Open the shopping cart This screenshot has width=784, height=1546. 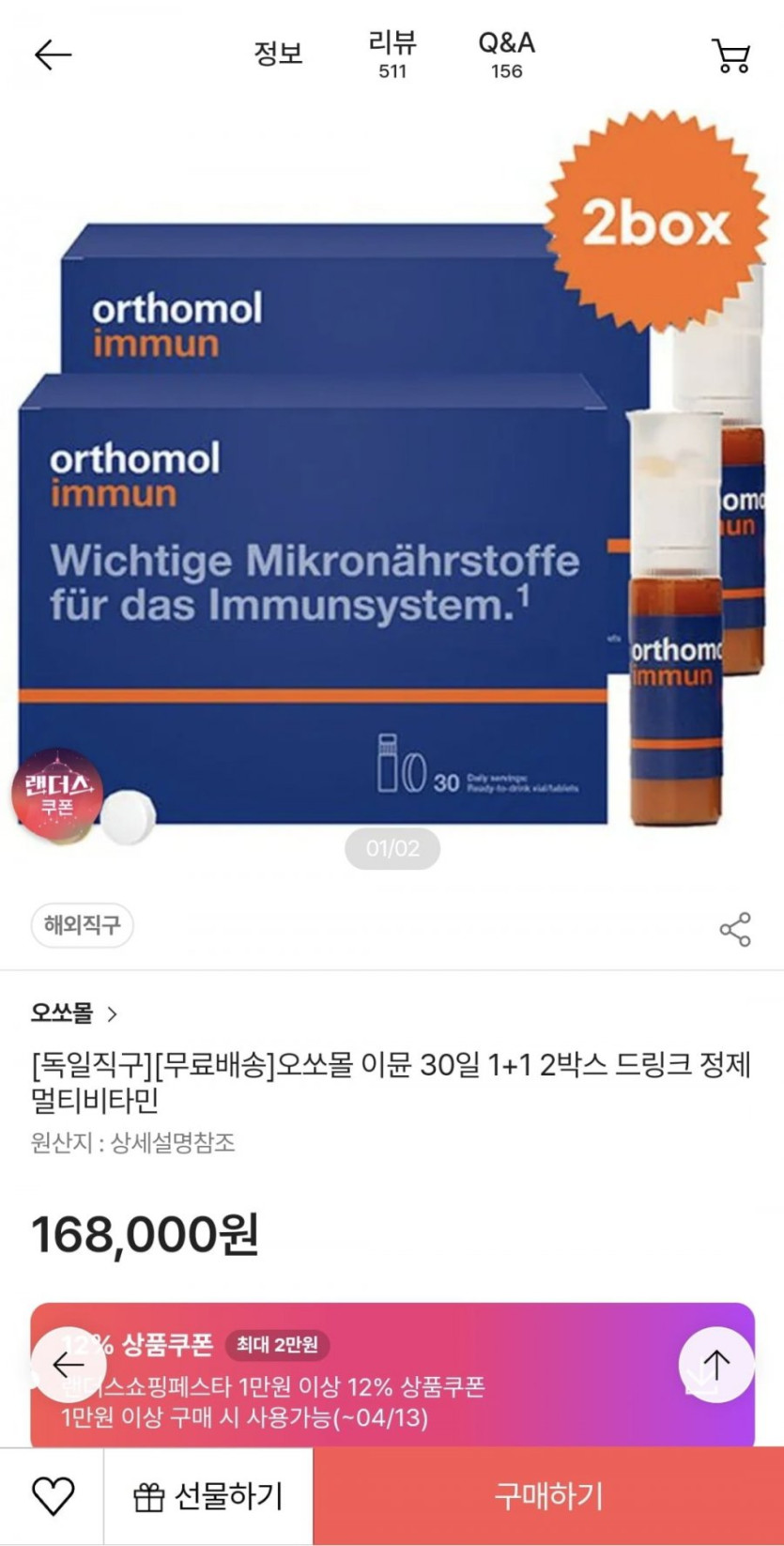point(730,55)
